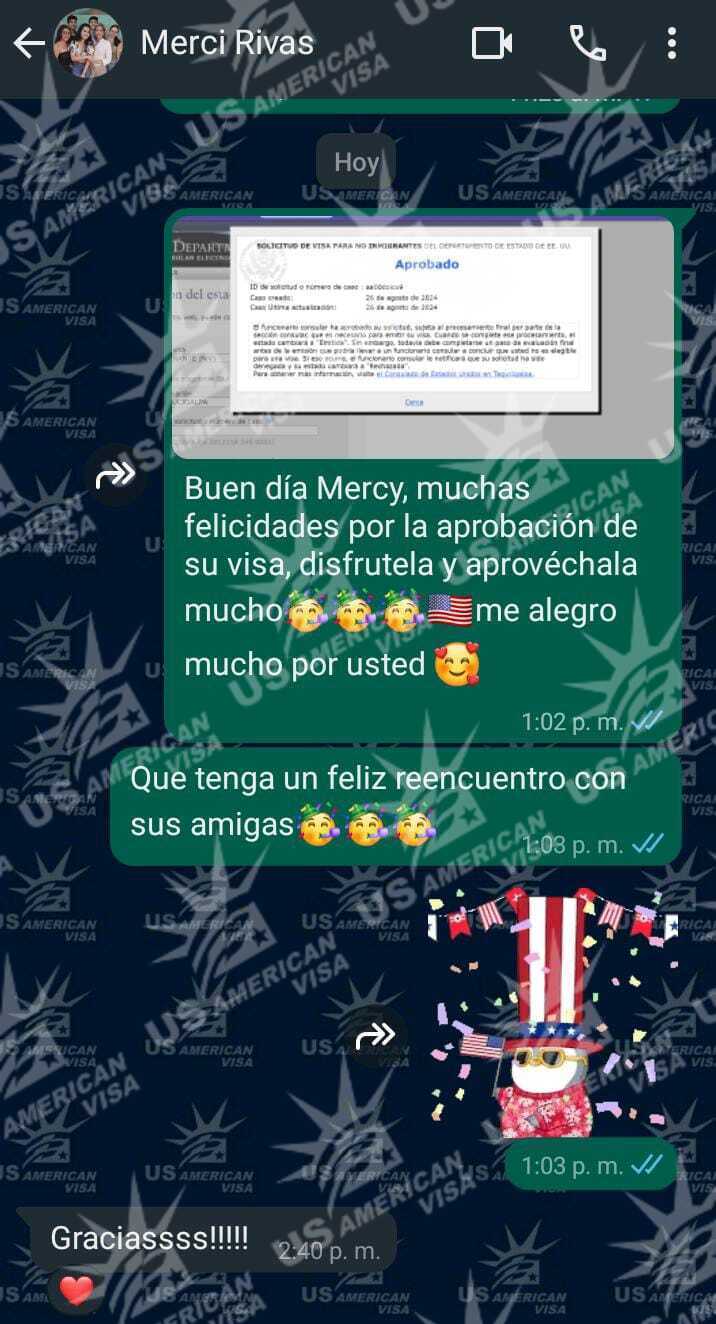This screenshot has height=1324, width=716.
Task: Forward the patriotic penguin sticker
Action: click(376, 1037)
